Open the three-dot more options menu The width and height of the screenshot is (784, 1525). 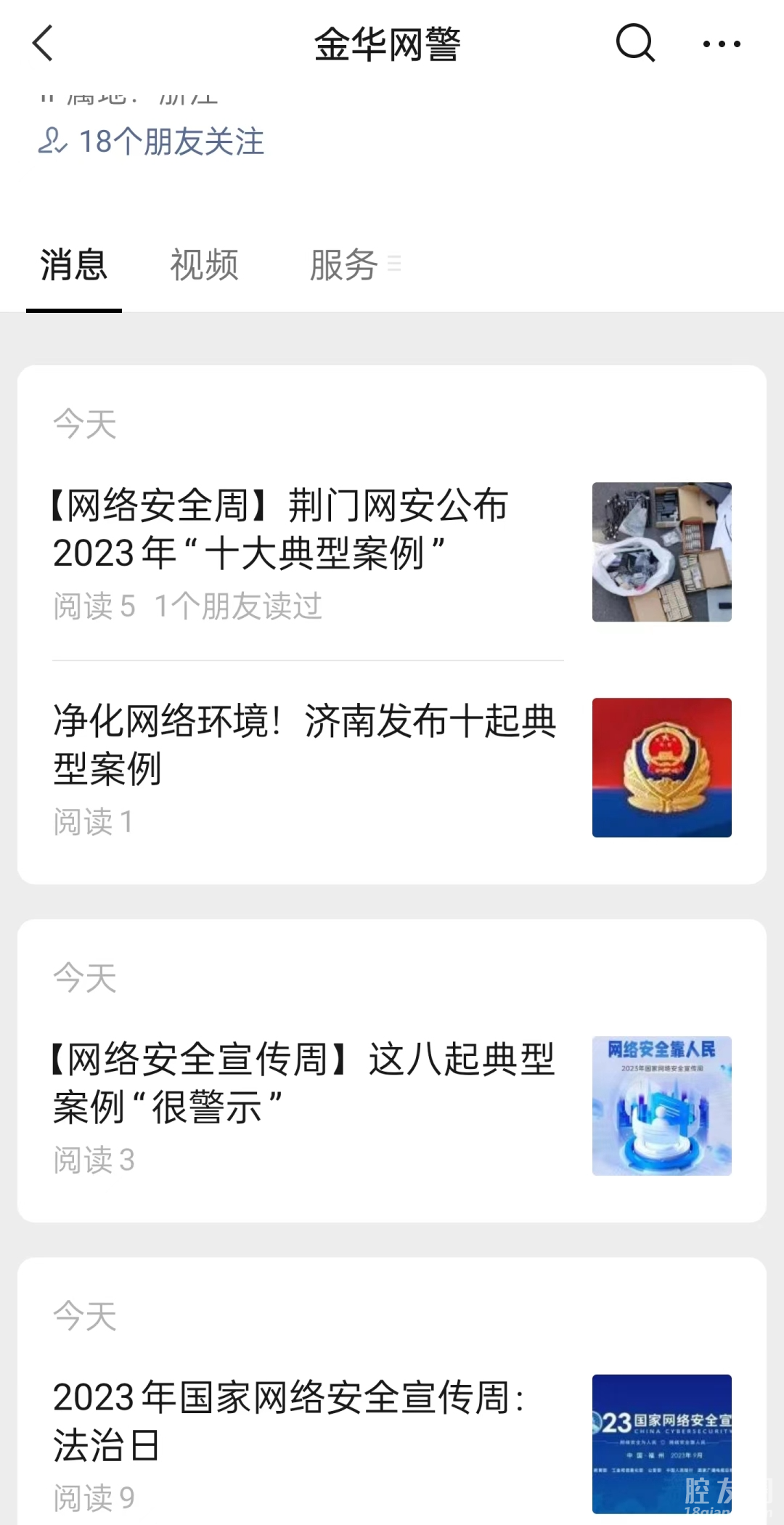[x=722, y=44]
